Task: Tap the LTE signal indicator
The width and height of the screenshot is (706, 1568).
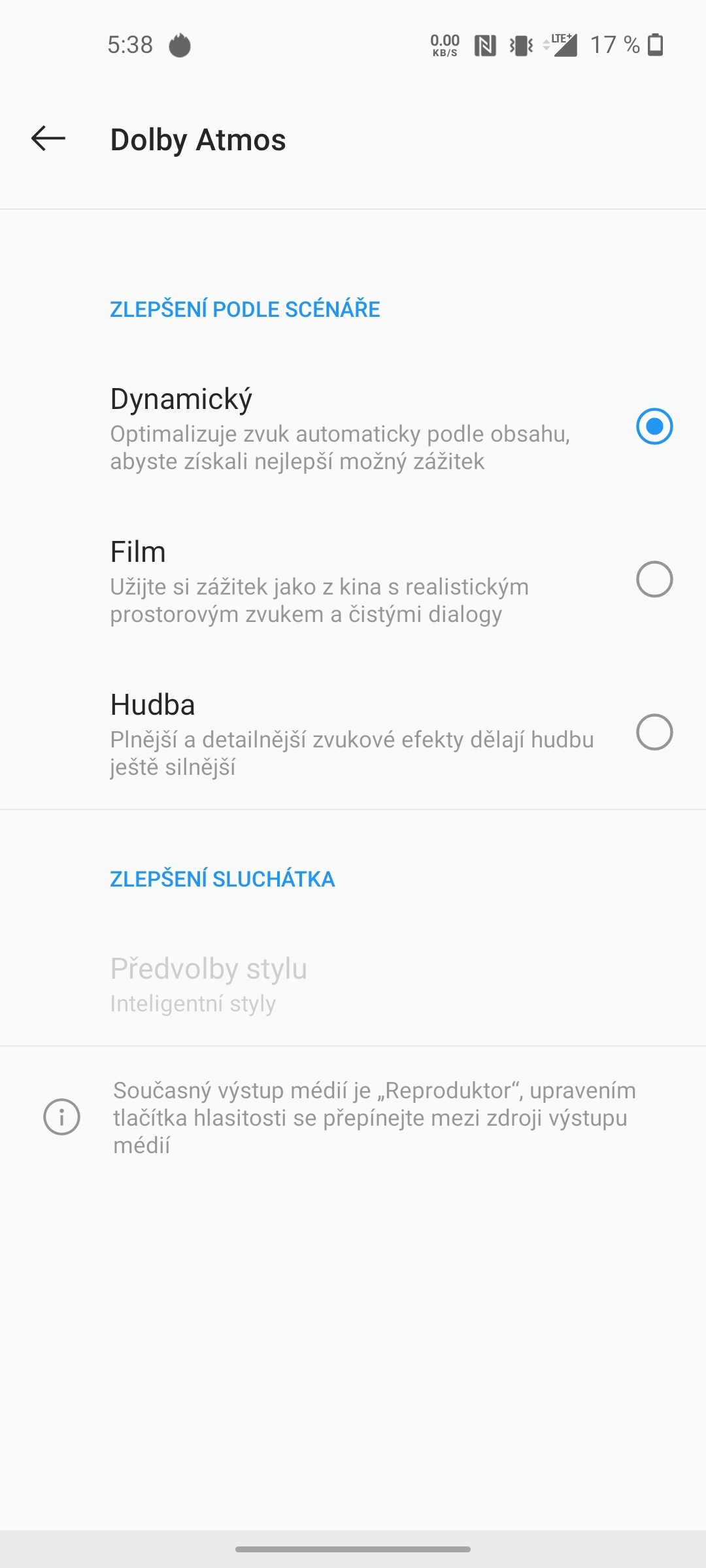Action: point(563,44)
